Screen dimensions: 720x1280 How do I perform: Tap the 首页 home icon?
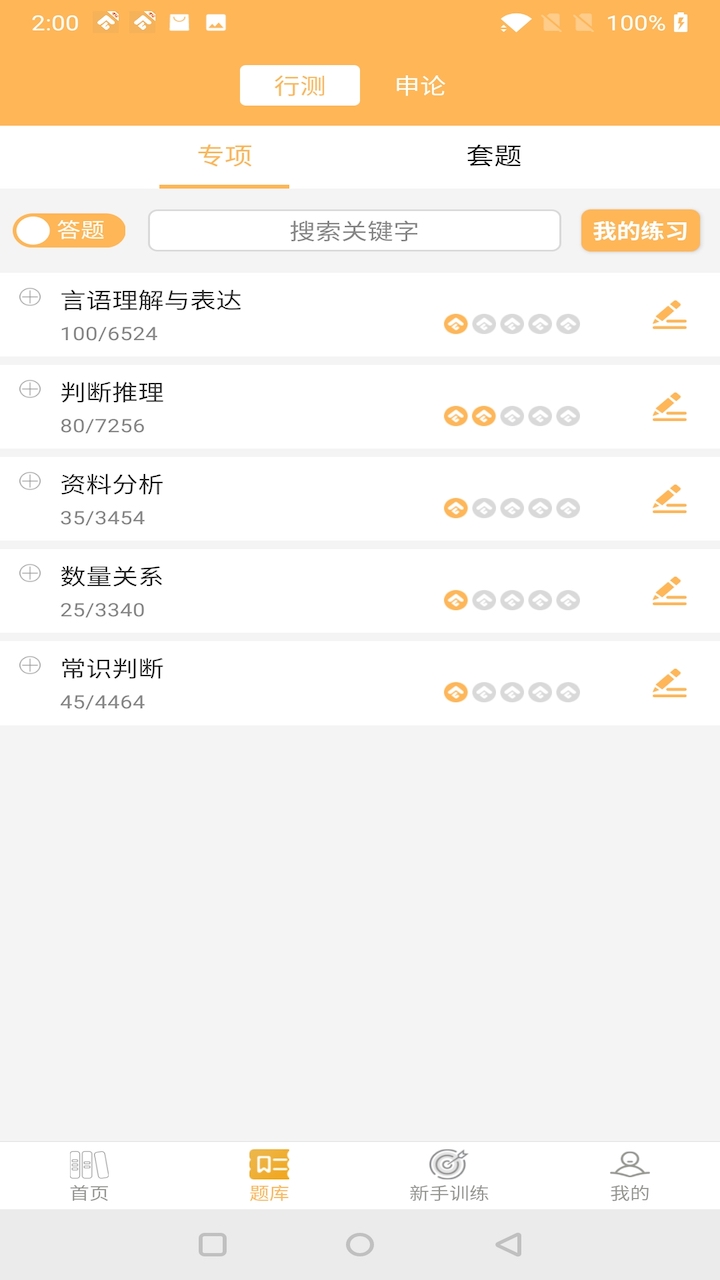coord(88,1172)
